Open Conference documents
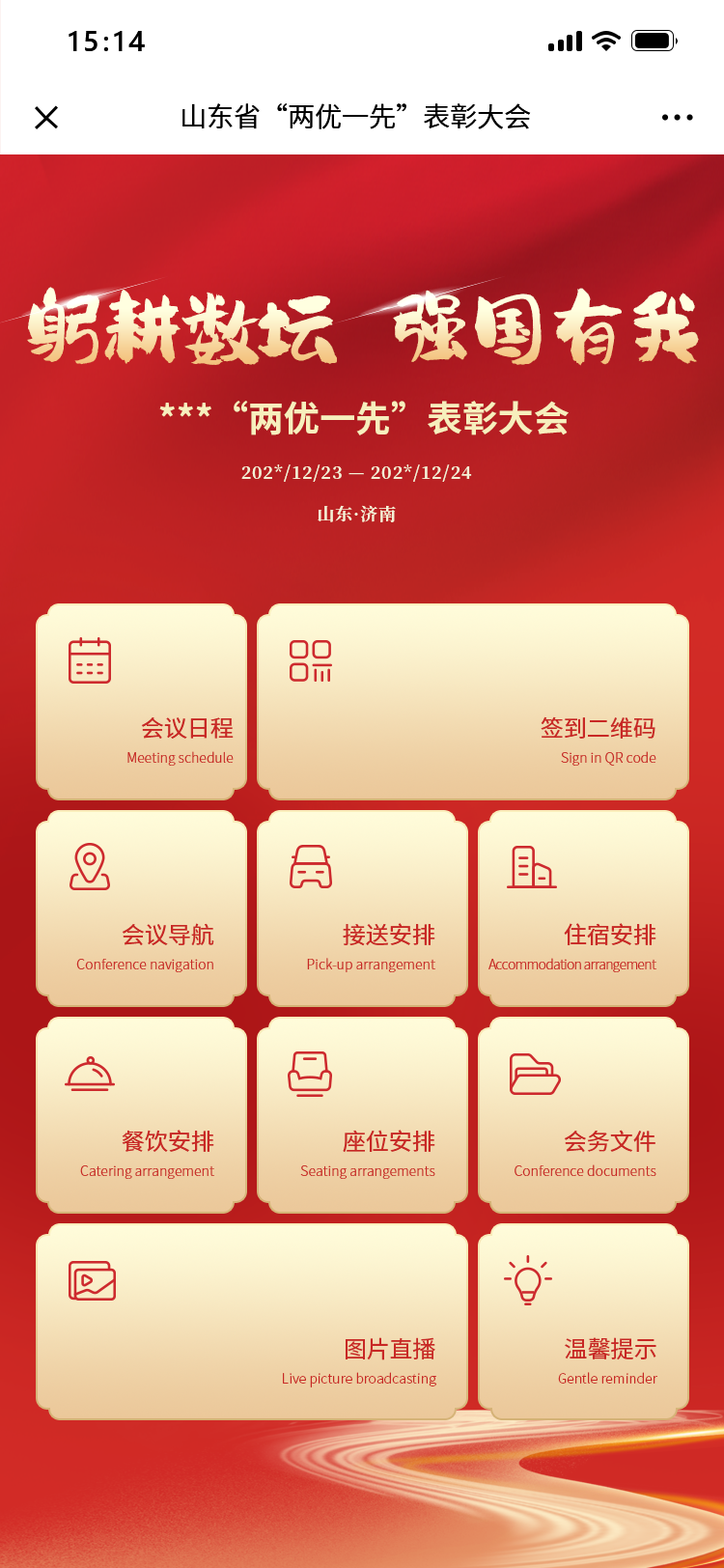 583,1115
